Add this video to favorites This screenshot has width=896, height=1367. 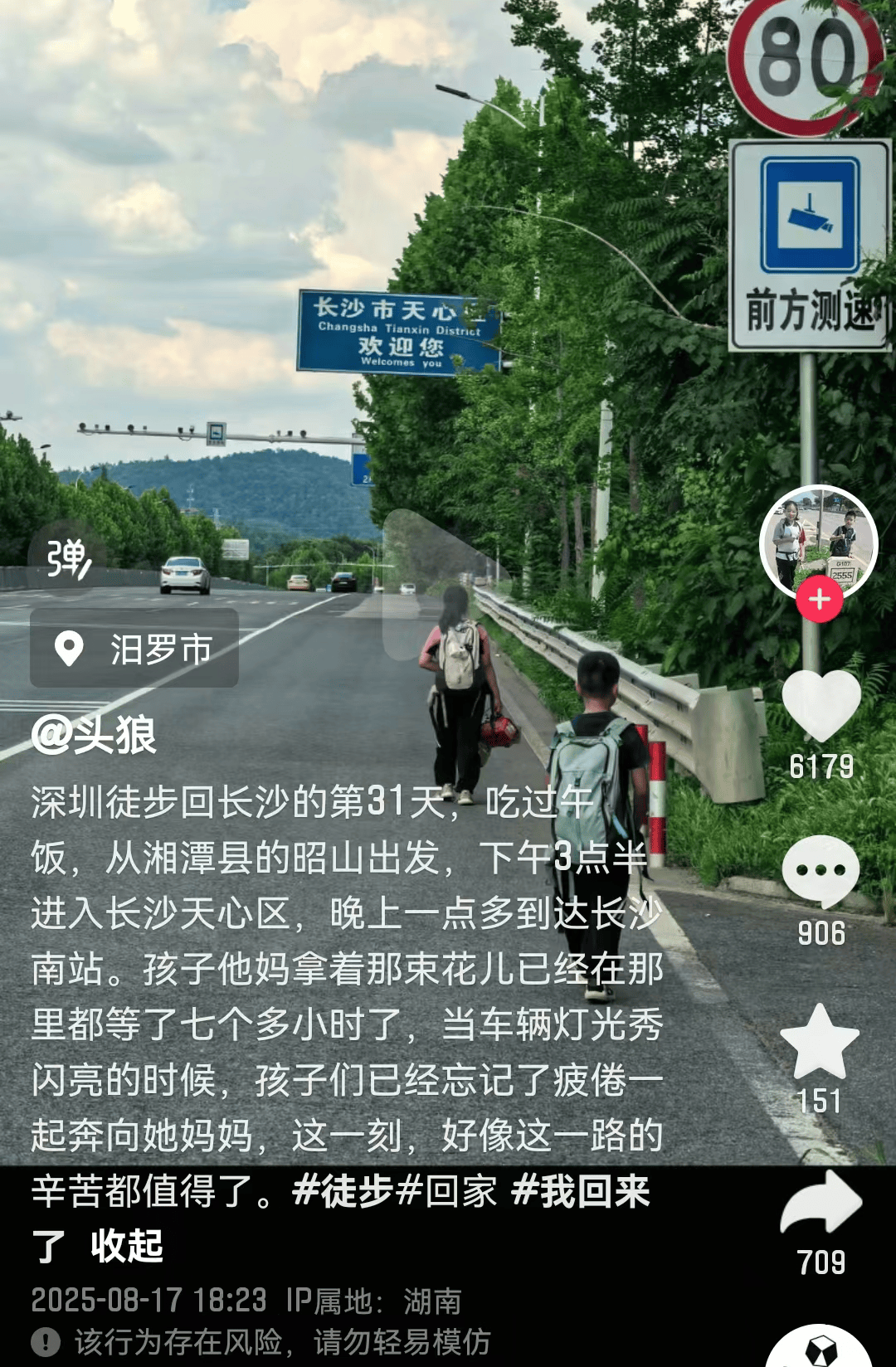pos(820,1042)
